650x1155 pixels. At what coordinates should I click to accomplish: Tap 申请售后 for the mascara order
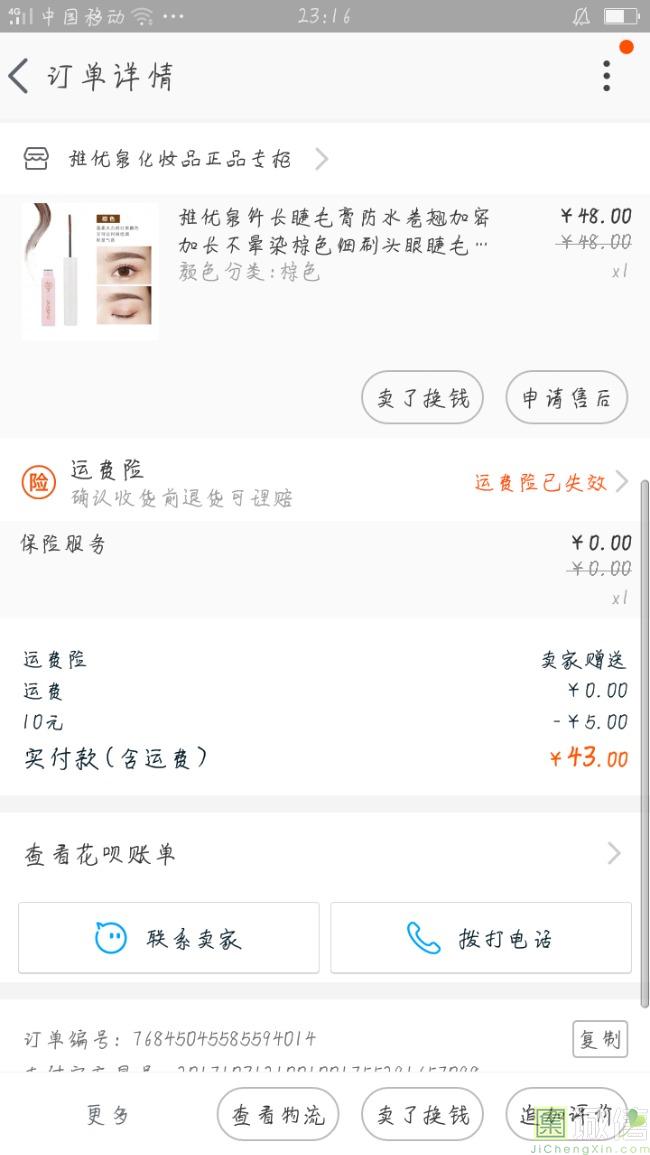pyautogui.click(x=566, y=397)
